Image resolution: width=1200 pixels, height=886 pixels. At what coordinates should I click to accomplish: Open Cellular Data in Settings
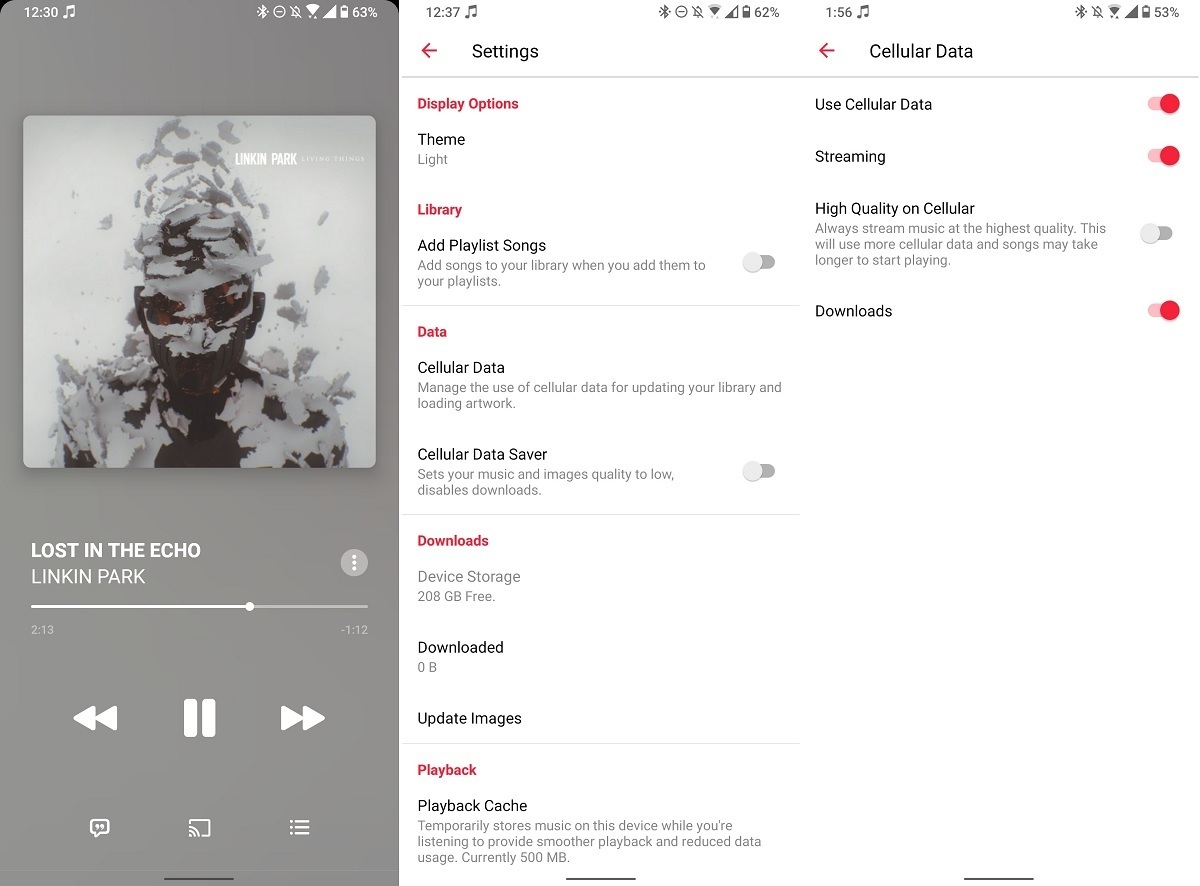tap(599, 384)
